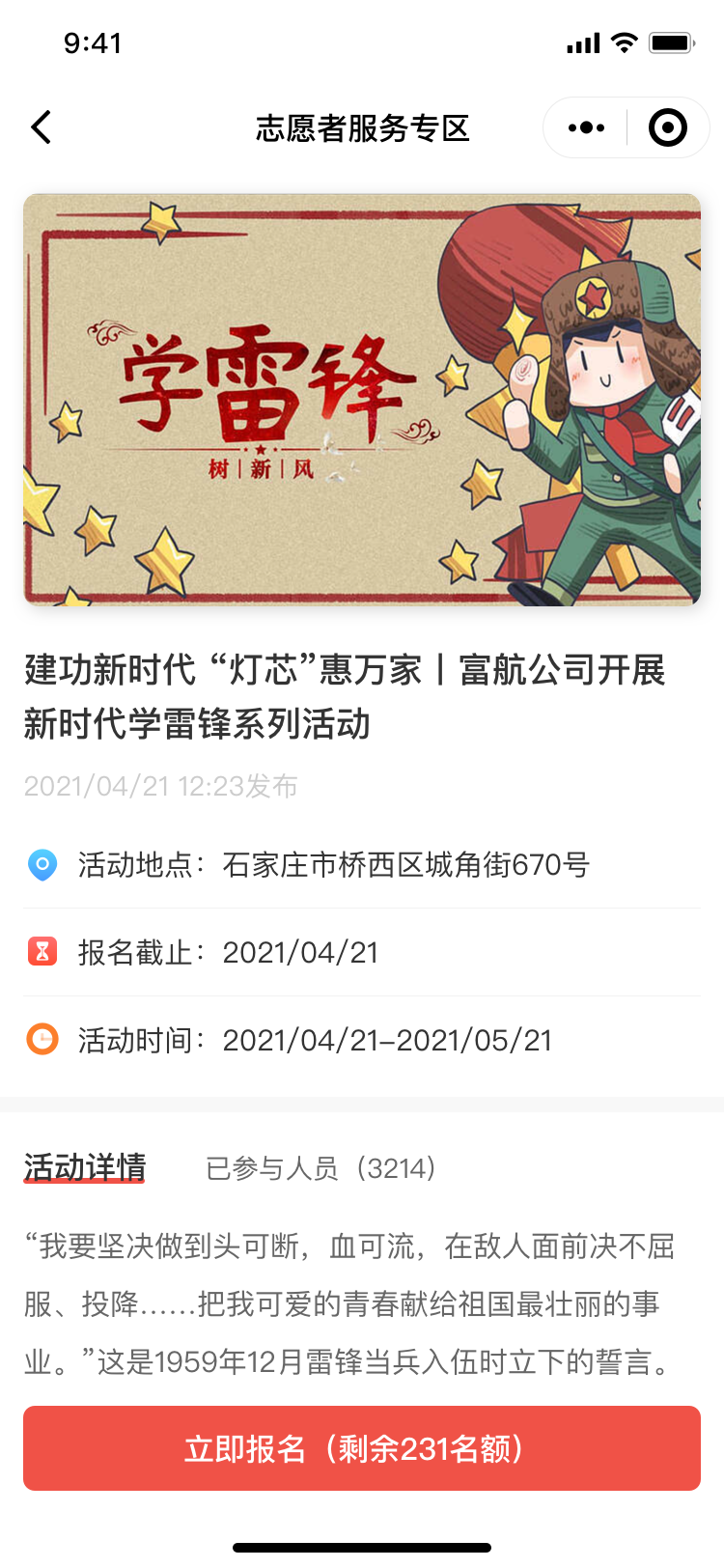724x1568 pixels.
Task: Tap 立即报名 to sign up
Action: click(x=362, y=1448)
